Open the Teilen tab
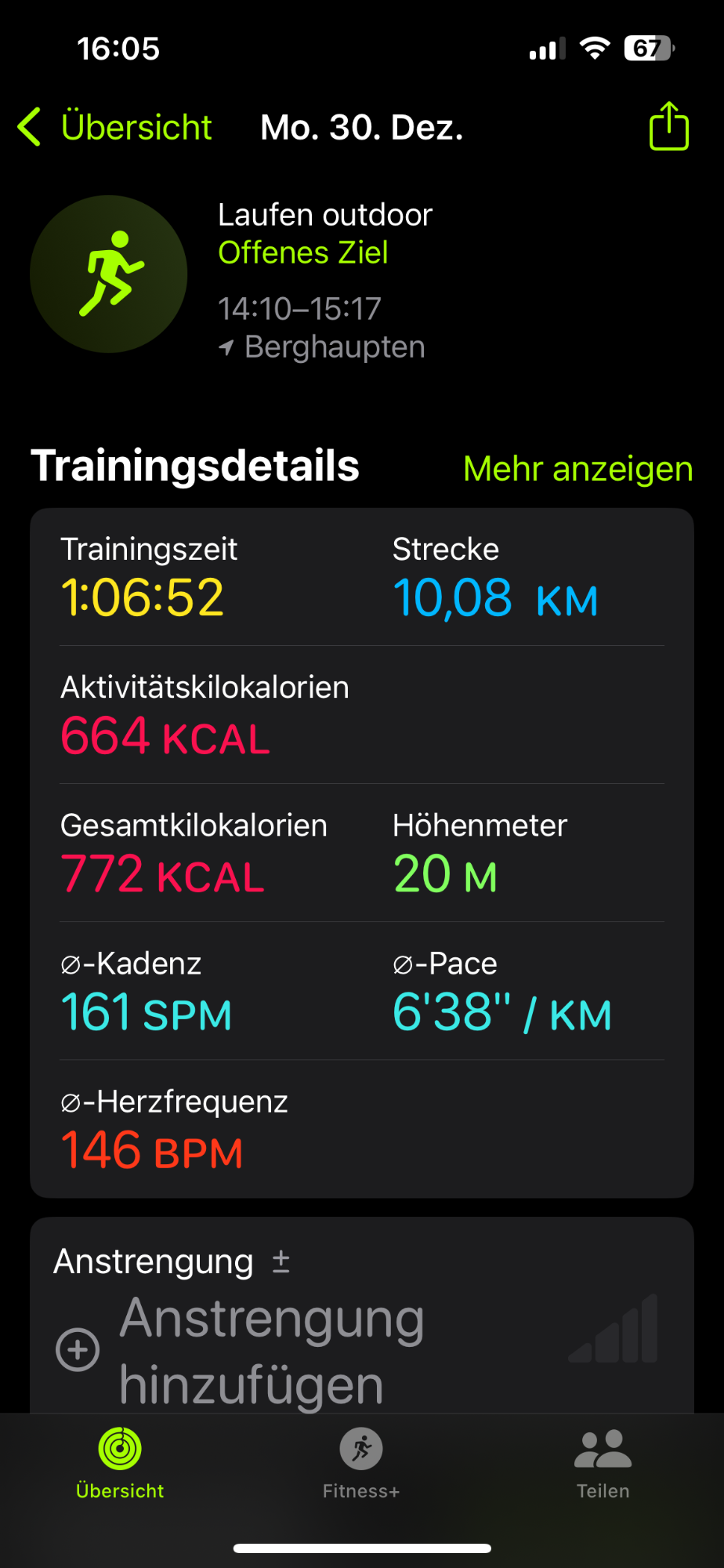Image resolution: width=724 pixels, height=1568 pixels. tap(603, 1462)
